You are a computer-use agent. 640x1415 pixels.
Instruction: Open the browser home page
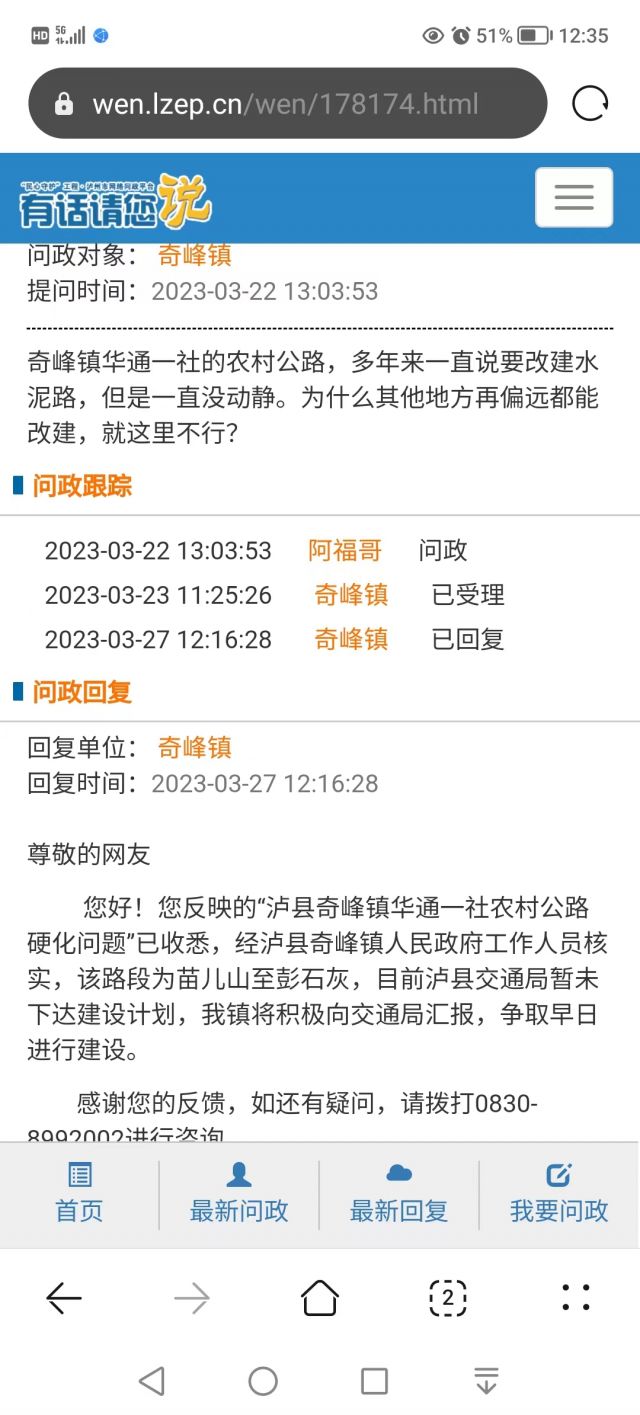(x=320, y=1298)
